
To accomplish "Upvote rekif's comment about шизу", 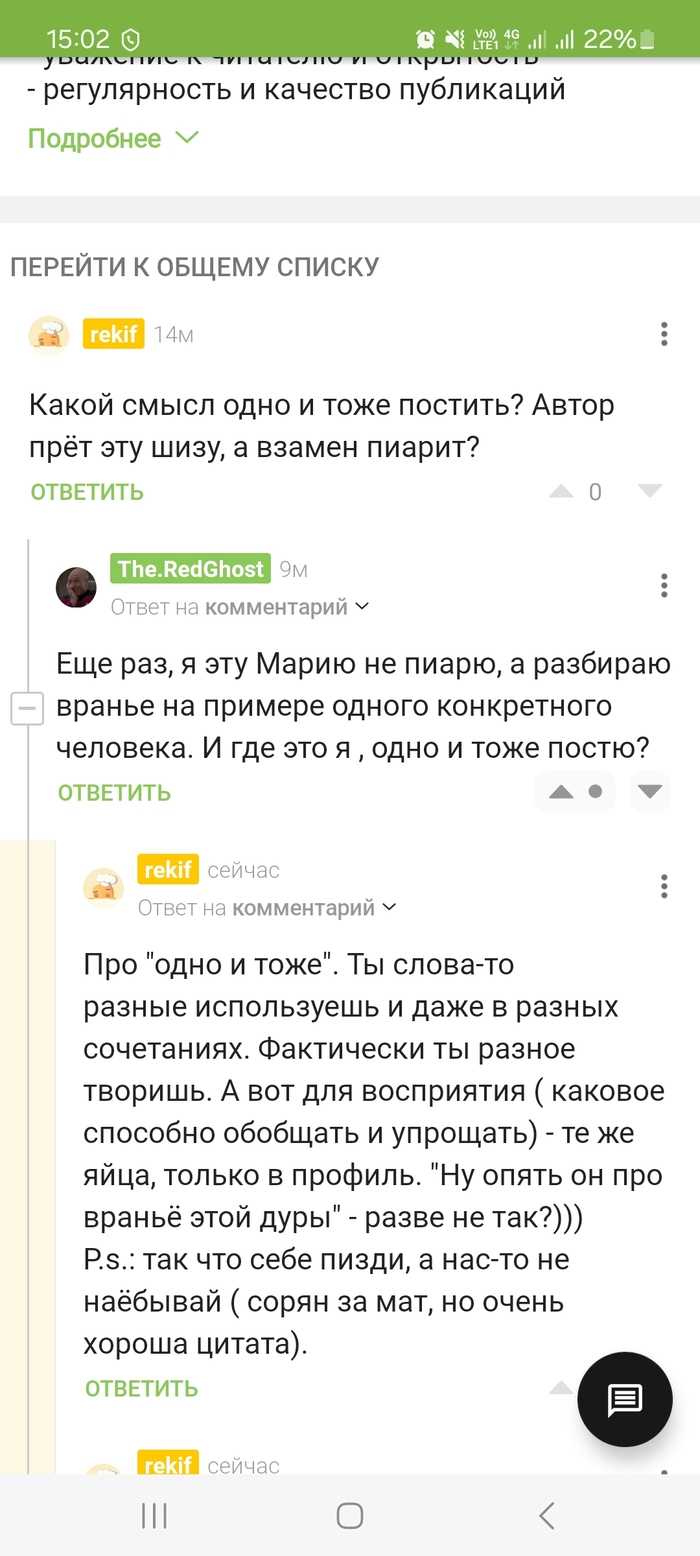I will pos(561,491).
